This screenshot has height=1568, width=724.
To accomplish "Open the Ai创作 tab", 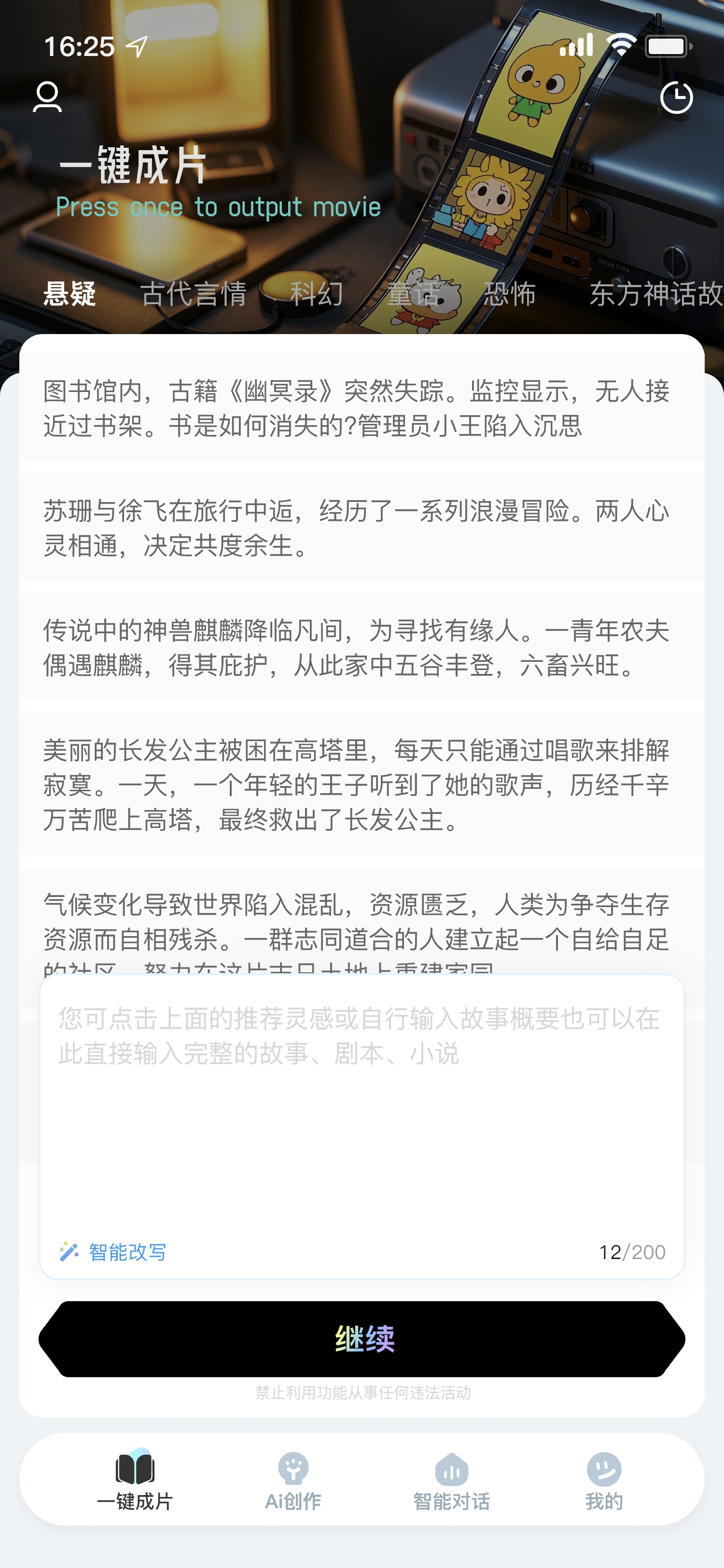I will pyautogui.click(x=292, y=1480).
